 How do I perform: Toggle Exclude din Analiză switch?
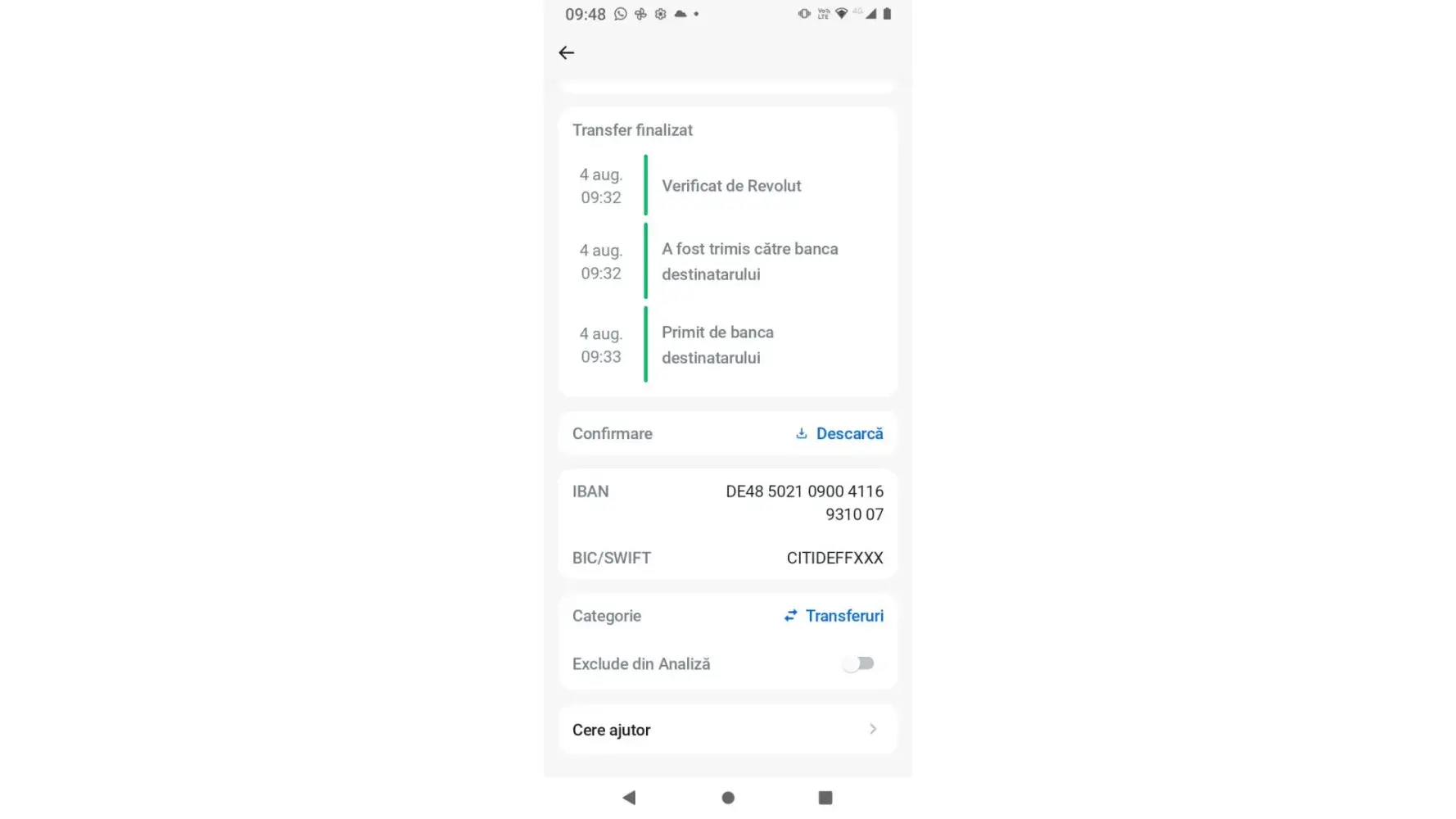(x=858, y=664)
